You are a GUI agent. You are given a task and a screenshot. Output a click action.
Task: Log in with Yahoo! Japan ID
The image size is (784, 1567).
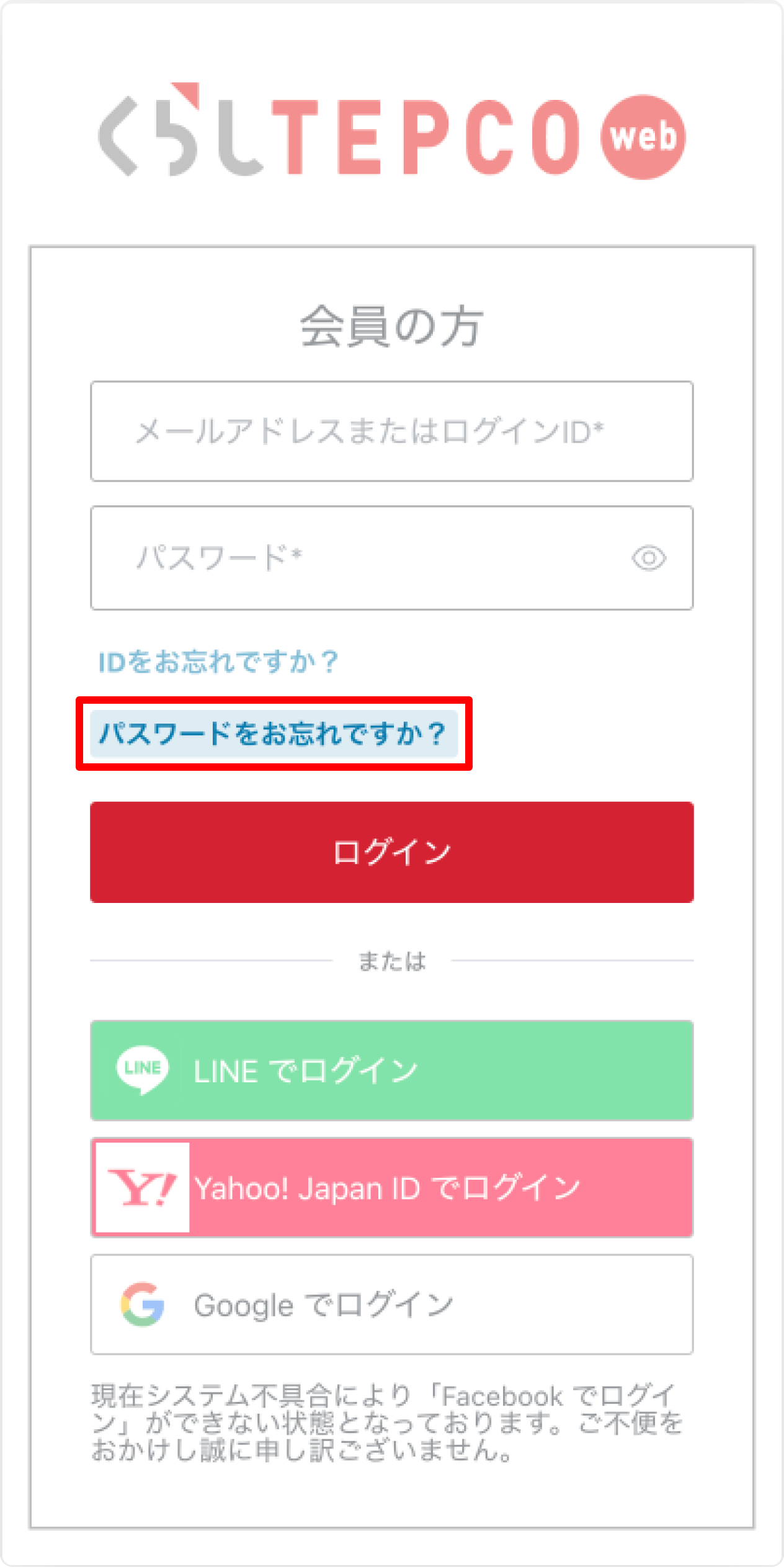(391, 1187)
